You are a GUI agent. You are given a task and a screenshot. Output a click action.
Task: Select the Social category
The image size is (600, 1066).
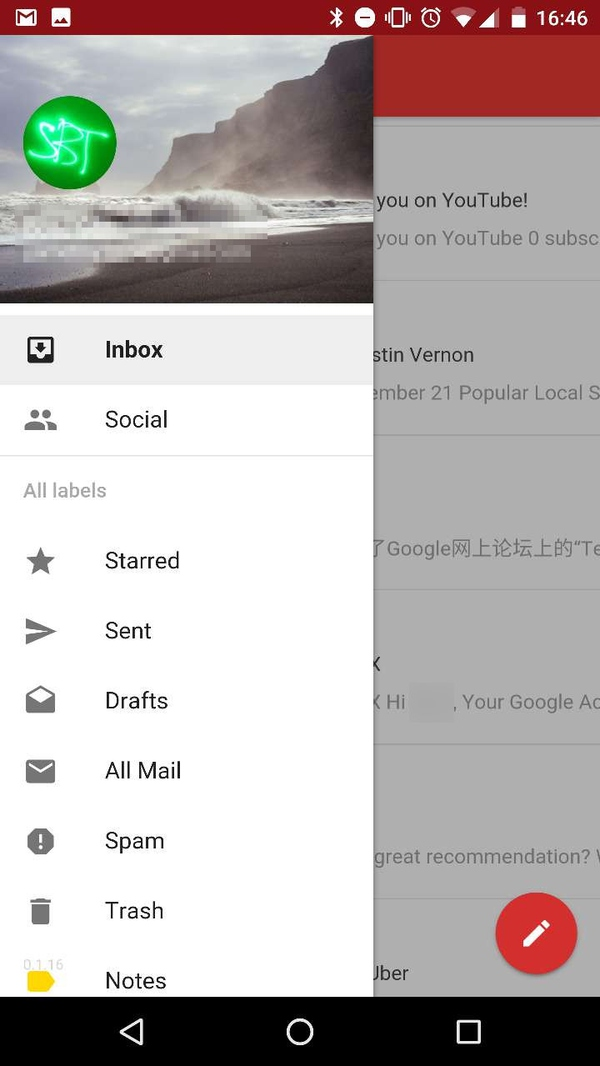136,420
